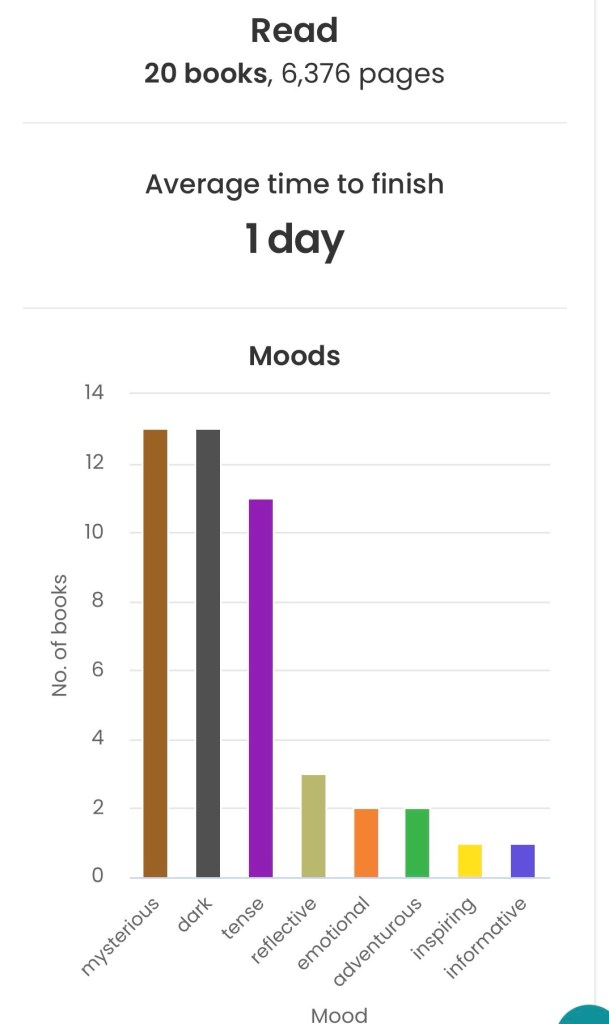Screen dimensions: 609x1024
Task: Select the reflective mood bar
Action: (313, 826)
